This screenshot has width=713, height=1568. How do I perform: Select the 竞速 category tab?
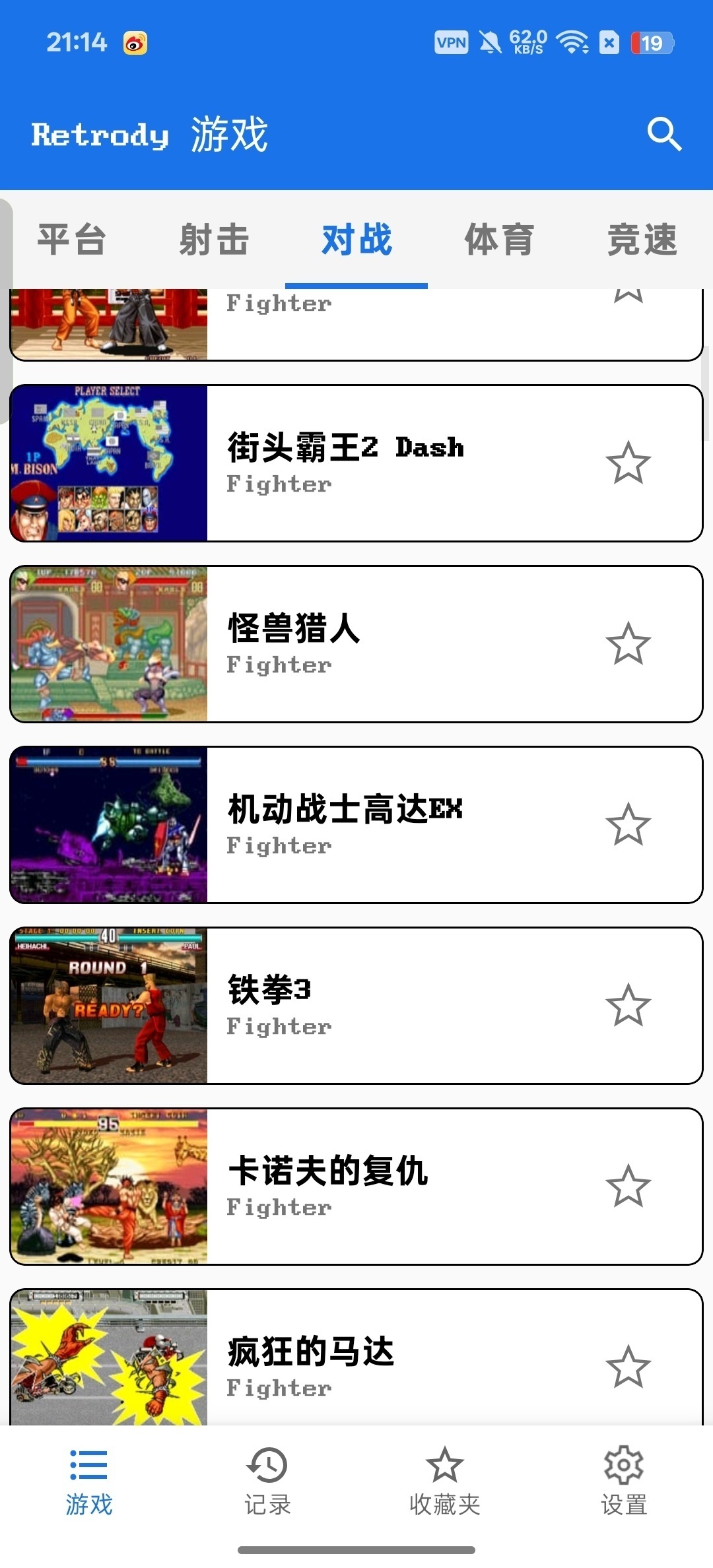[x=642, y=240]
